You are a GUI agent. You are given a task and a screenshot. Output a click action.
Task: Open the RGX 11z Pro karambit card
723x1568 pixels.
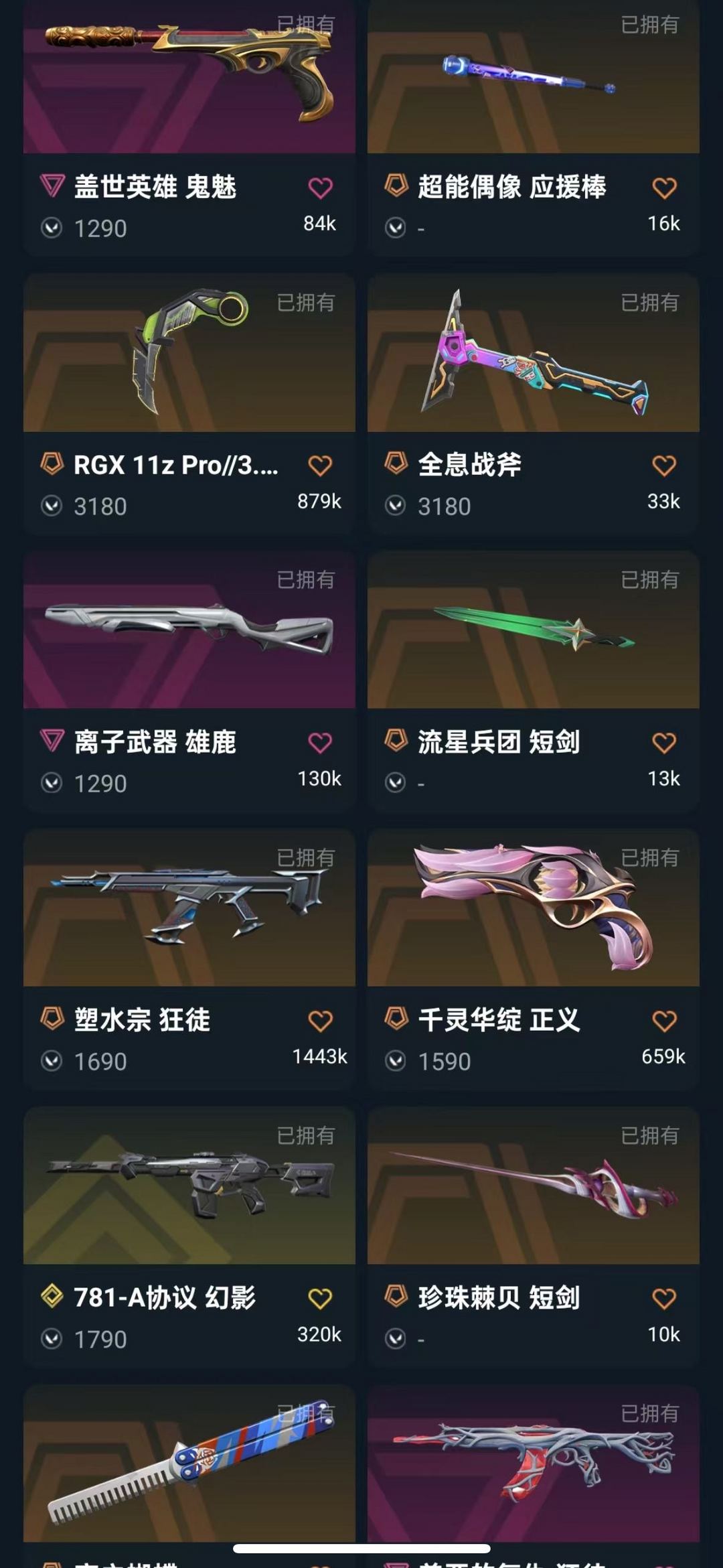click(x=189, y=404)
